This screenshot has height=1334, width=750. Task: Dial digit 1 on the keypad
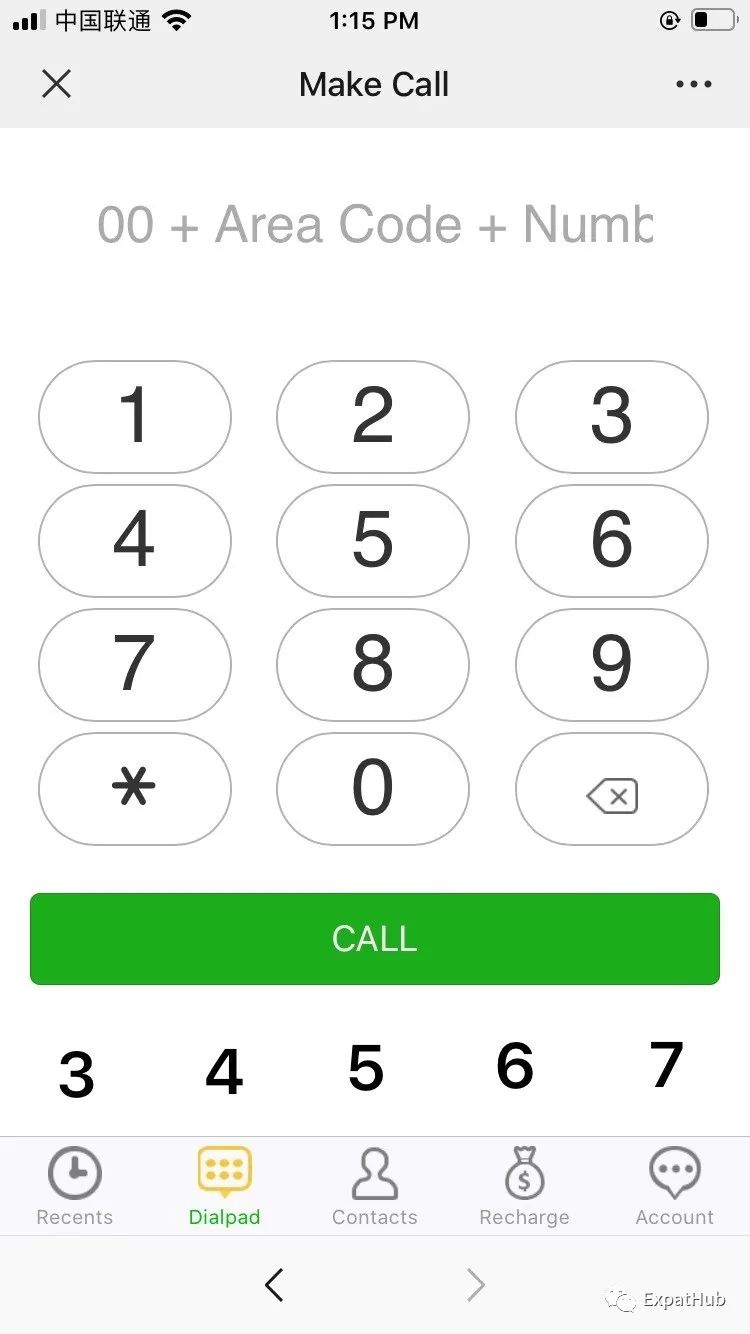point(135,417)
